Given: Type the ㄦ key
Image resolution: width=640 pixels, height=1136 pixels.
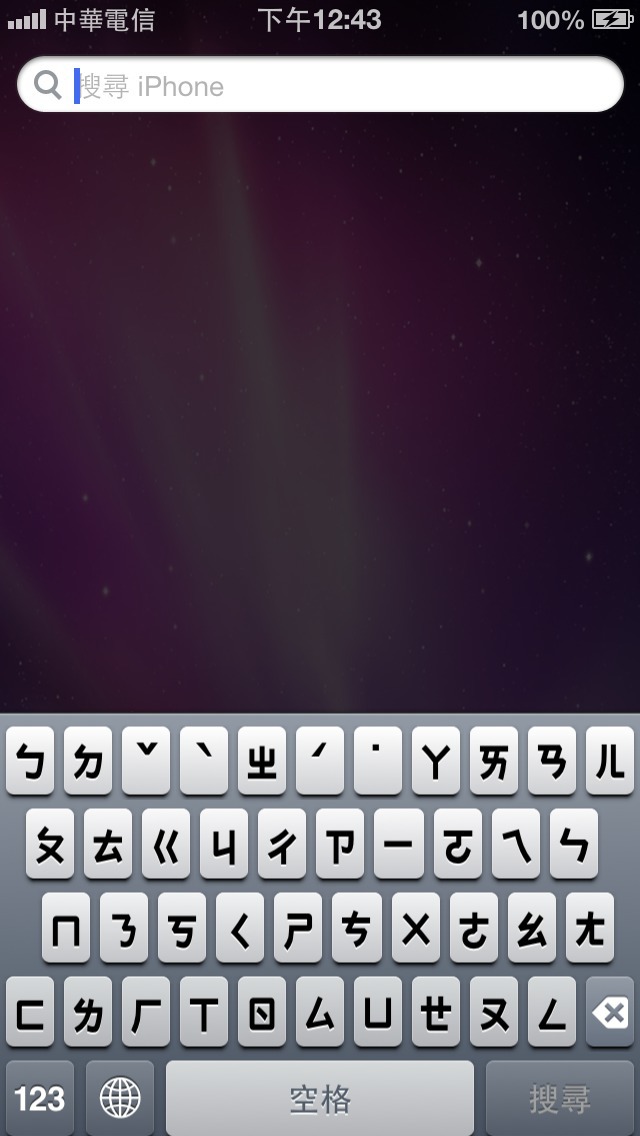Looking at the screenshot, I should click(610, 761).
